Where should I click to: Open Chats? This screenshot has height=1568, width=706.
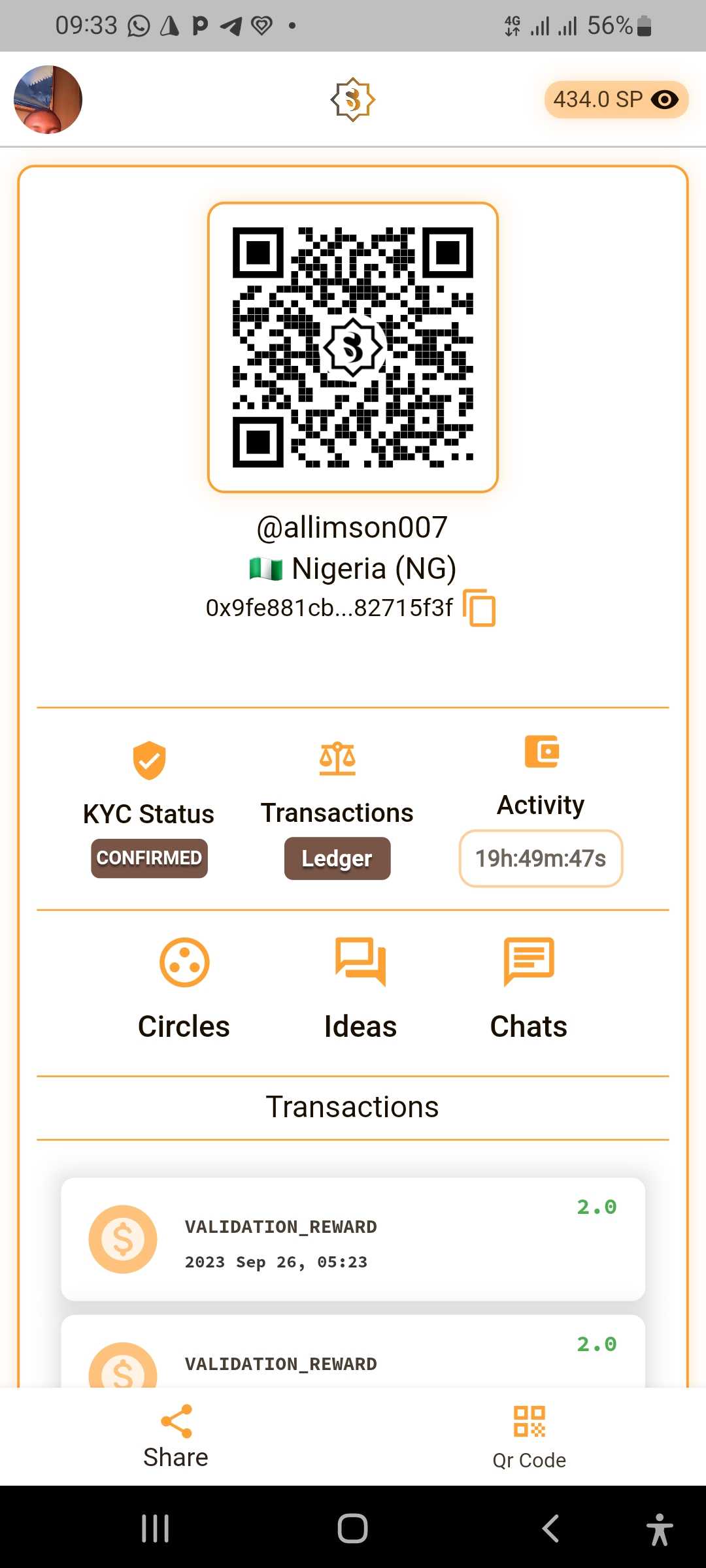pyautogui.click(x=529, y=987)
